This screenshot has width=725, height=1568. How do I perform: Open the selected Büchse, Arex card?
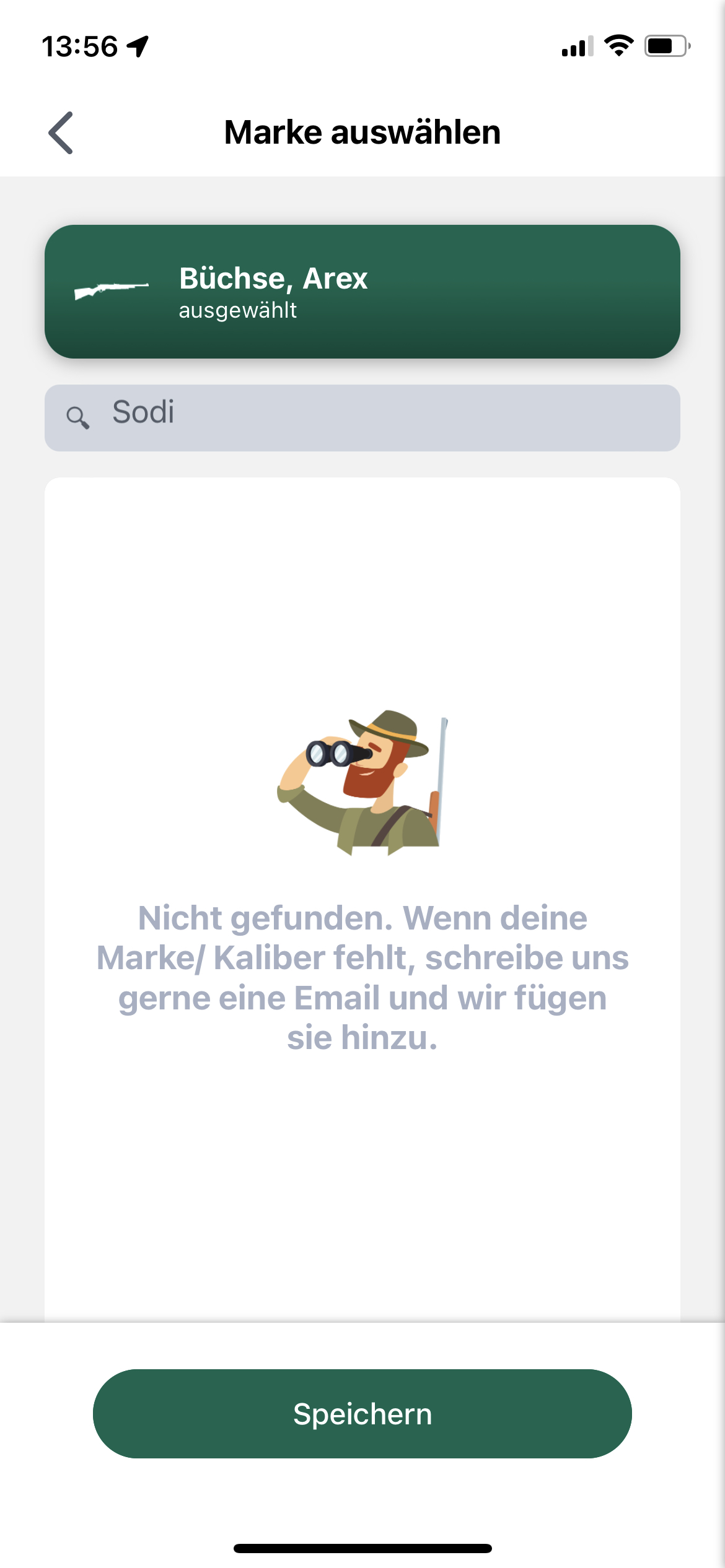coord(362,292)
